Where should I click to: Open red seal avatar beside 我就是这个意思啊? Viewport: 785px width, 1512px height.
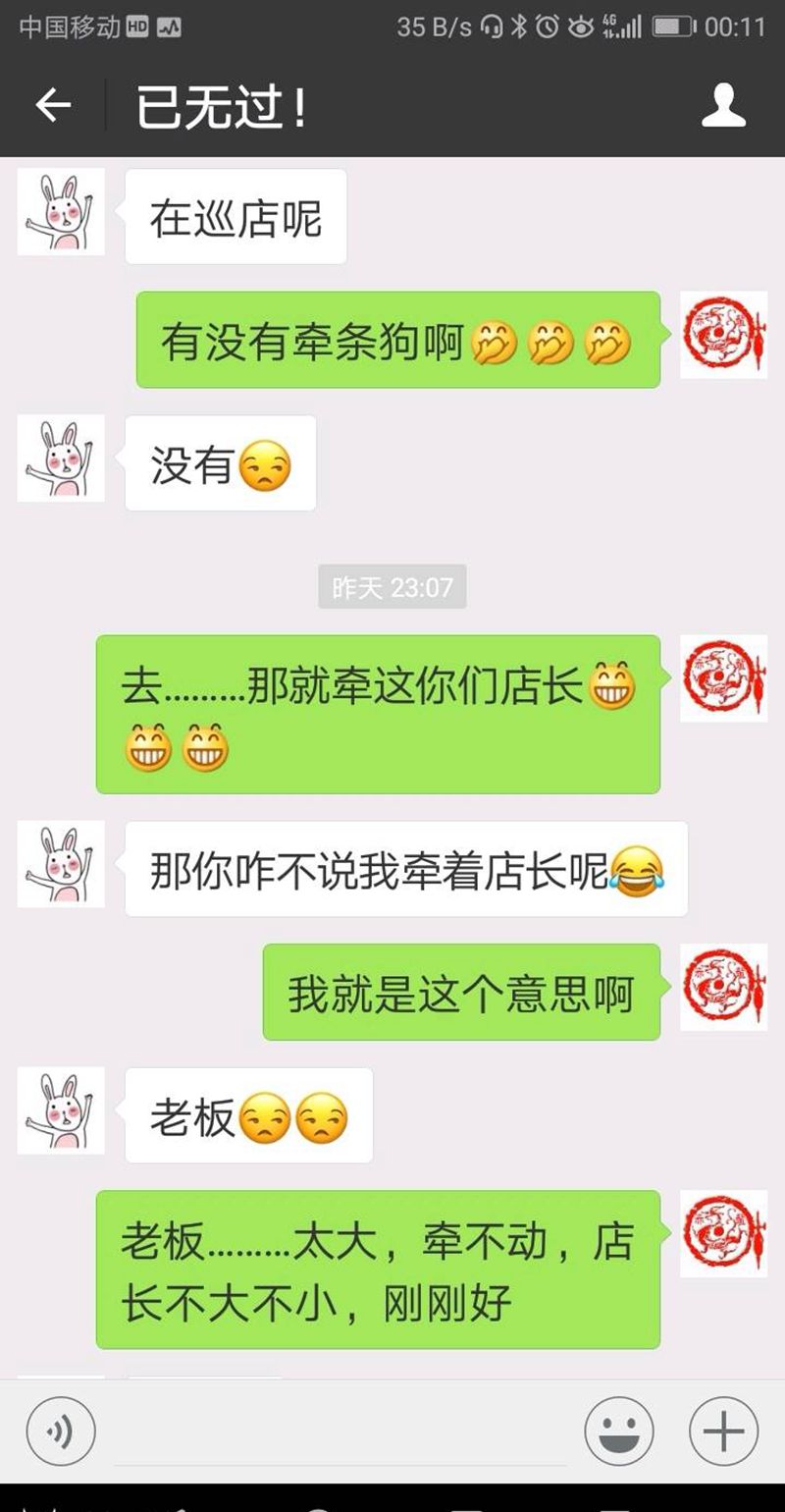[x=723, y=987]
